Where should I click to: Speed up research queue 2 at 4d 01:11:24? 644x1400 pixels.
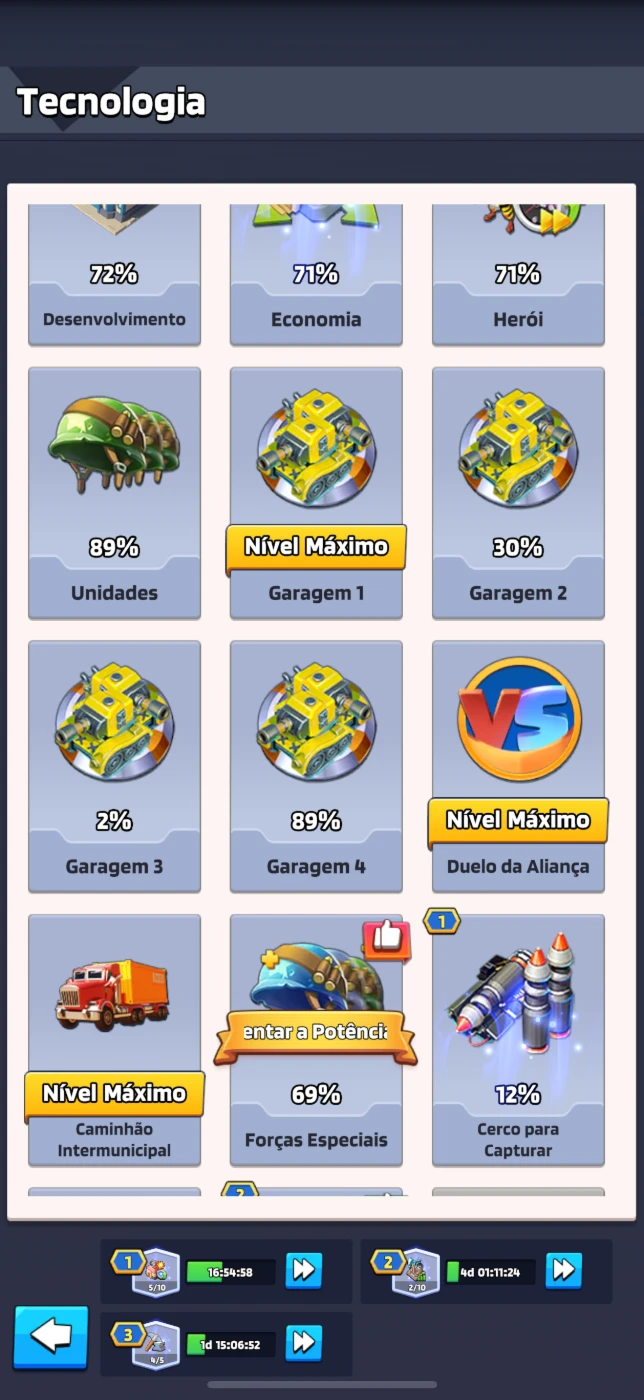coord(564,1271)
